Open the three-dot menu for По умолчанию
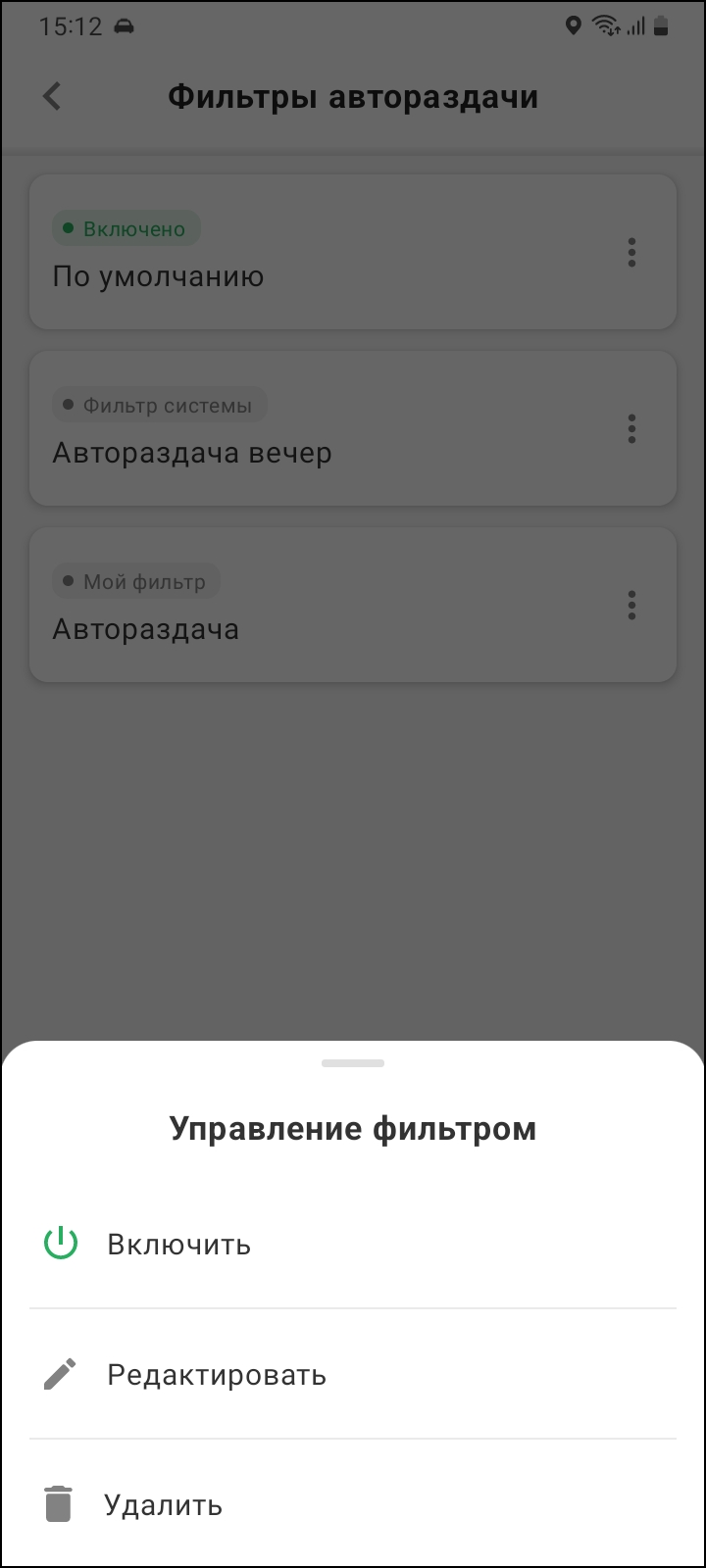The width and height of the screenshot is (706, 1568). click(631, 253)
